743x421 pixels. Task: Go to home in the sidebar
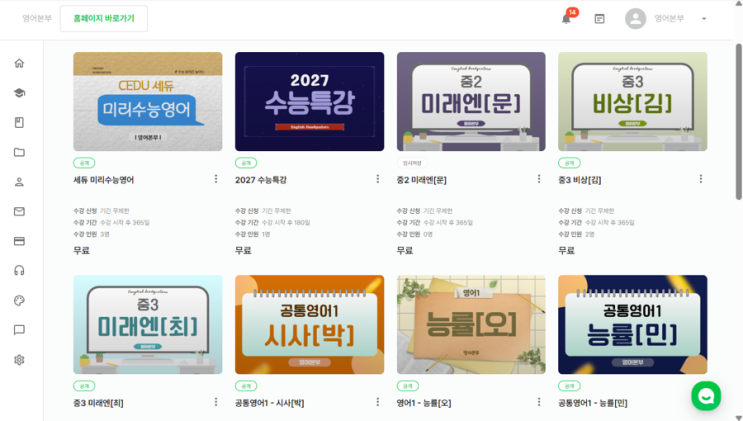coord(19,63)
